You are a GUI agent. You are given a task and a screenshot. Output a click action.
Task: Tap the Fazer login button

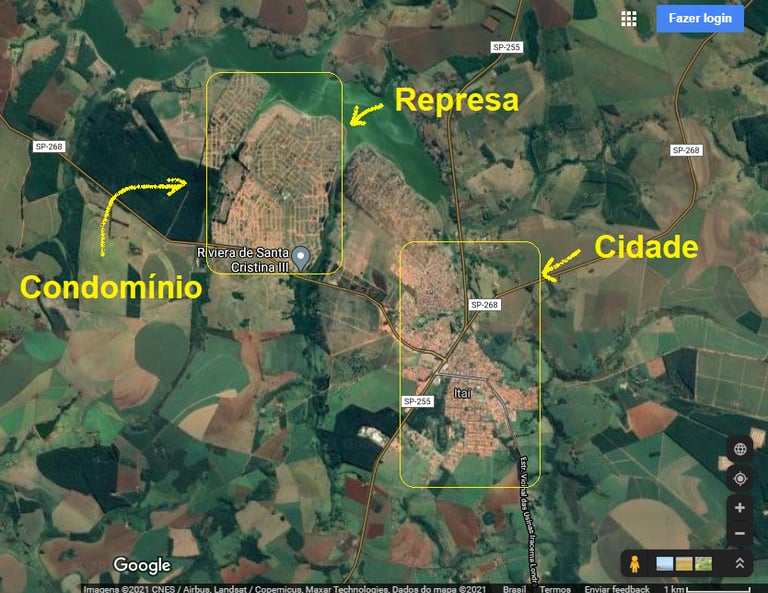(x=700, y=19)
